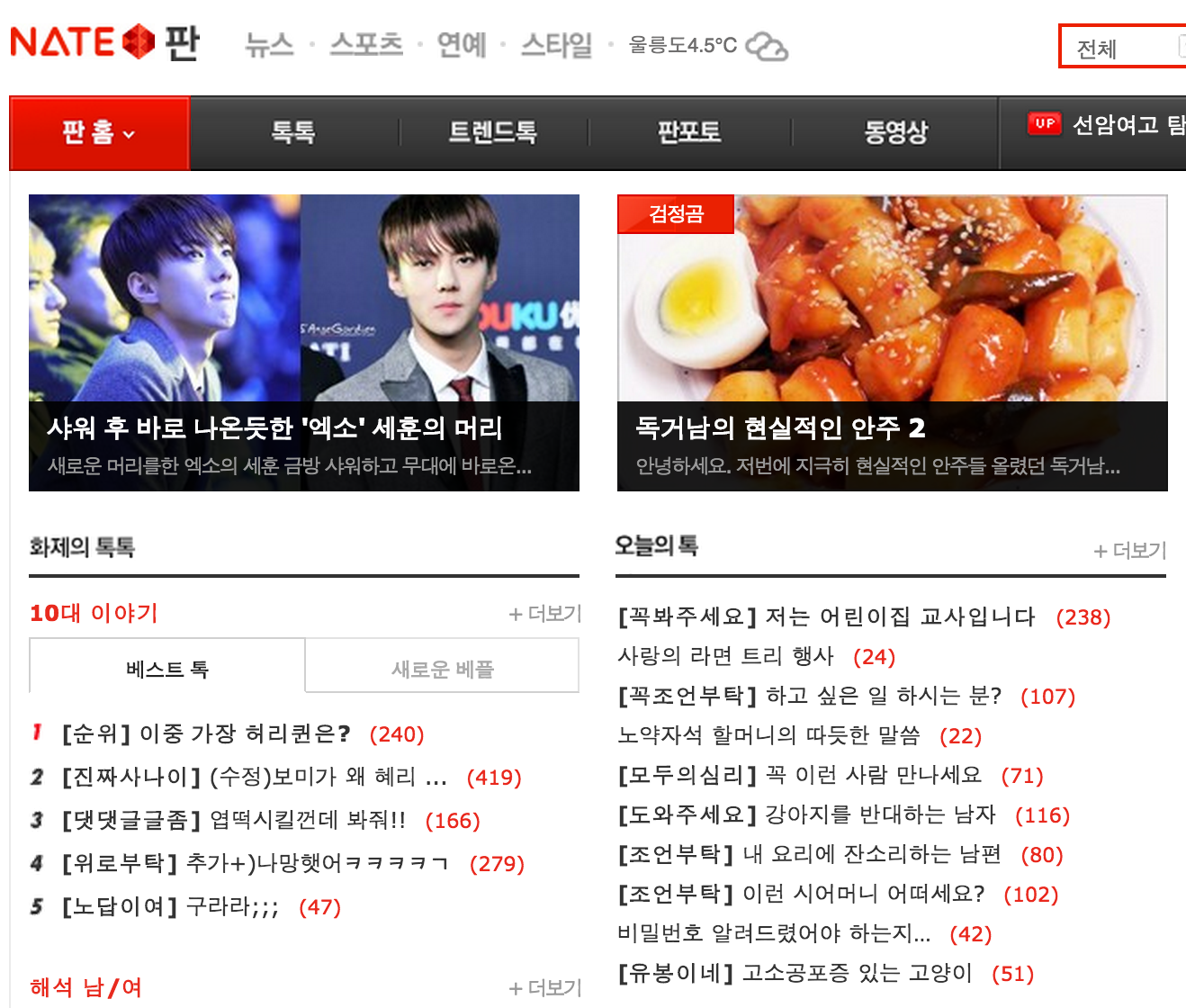Tap 더보기 next to 10대 이야기

click(x=545, y=614)
